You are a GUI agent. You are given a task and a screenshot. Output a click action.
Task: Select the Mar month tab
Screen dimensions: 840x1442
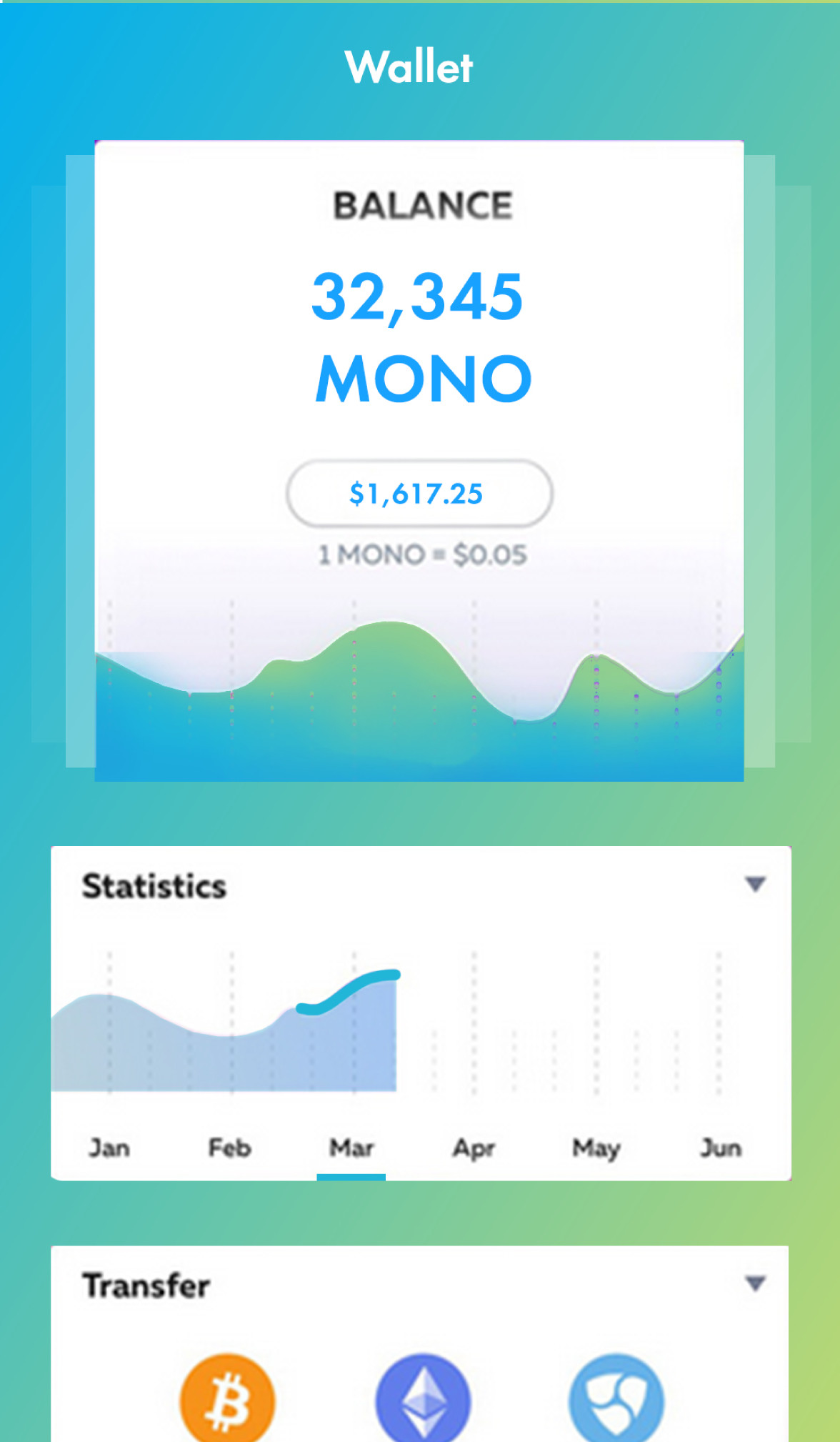(351, 1148)
